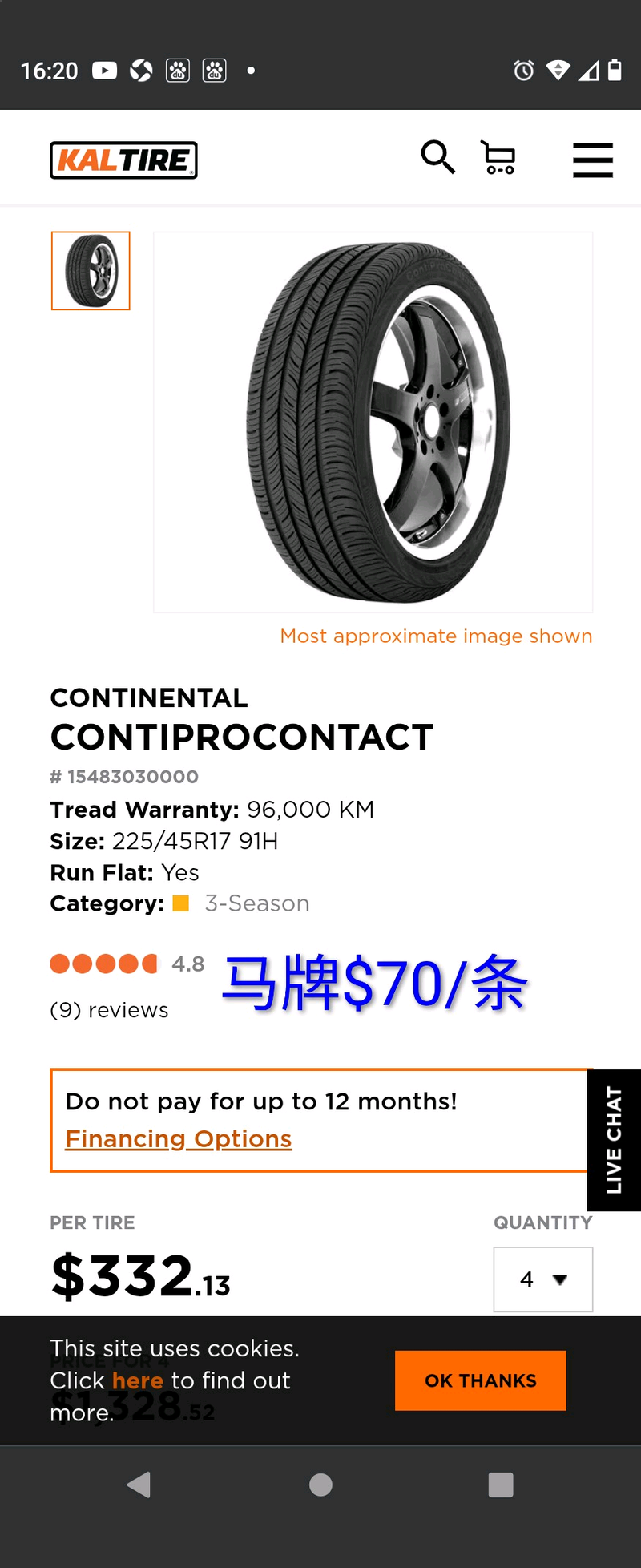This screenshot has width=641, height=1568.
Task: View the shopping cart icon
Action: (498, 158)
